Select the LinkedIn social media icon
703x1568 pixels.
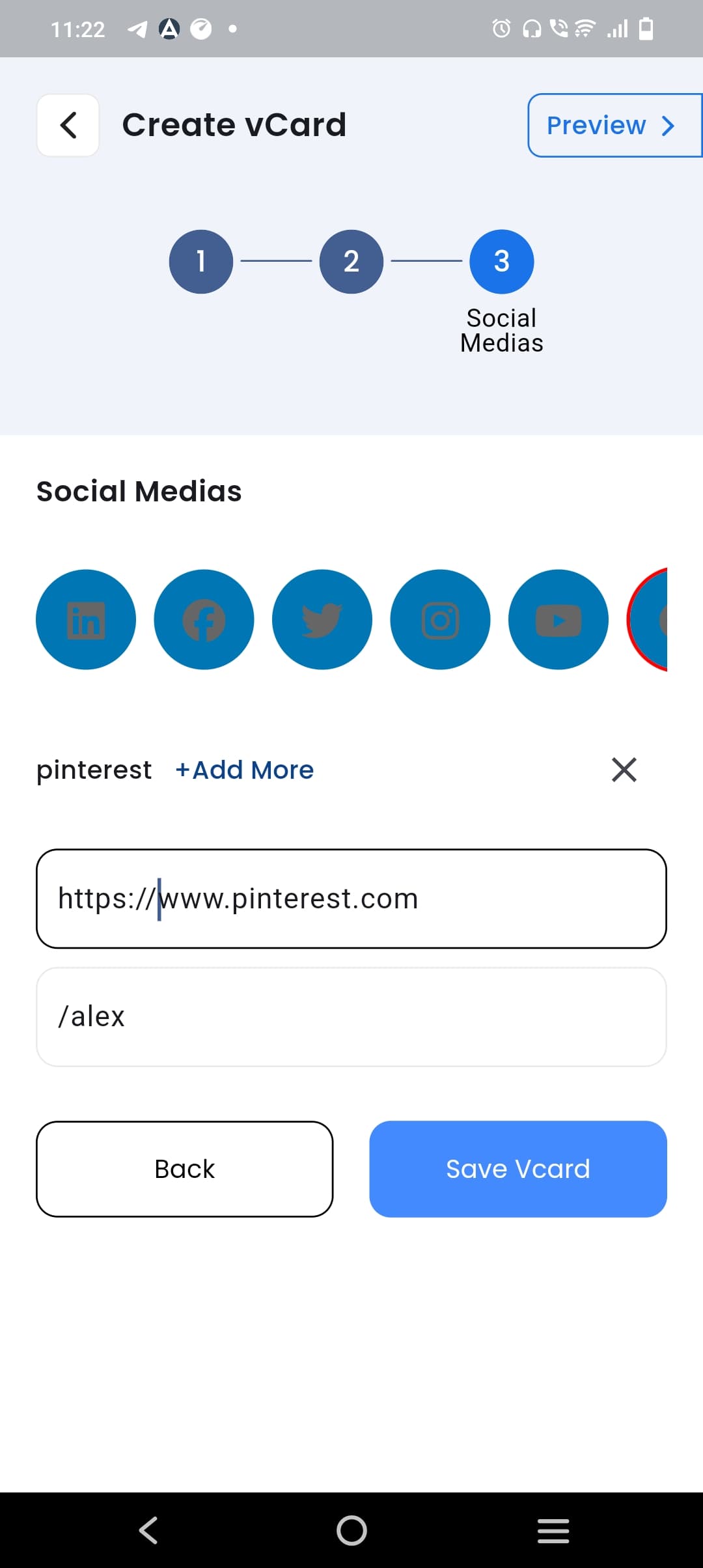point(86,619)
